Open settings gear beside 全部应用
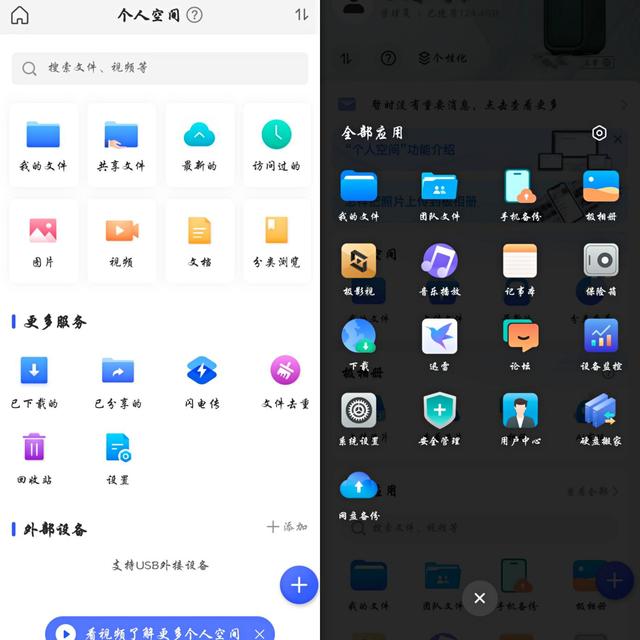 [599, 133]
